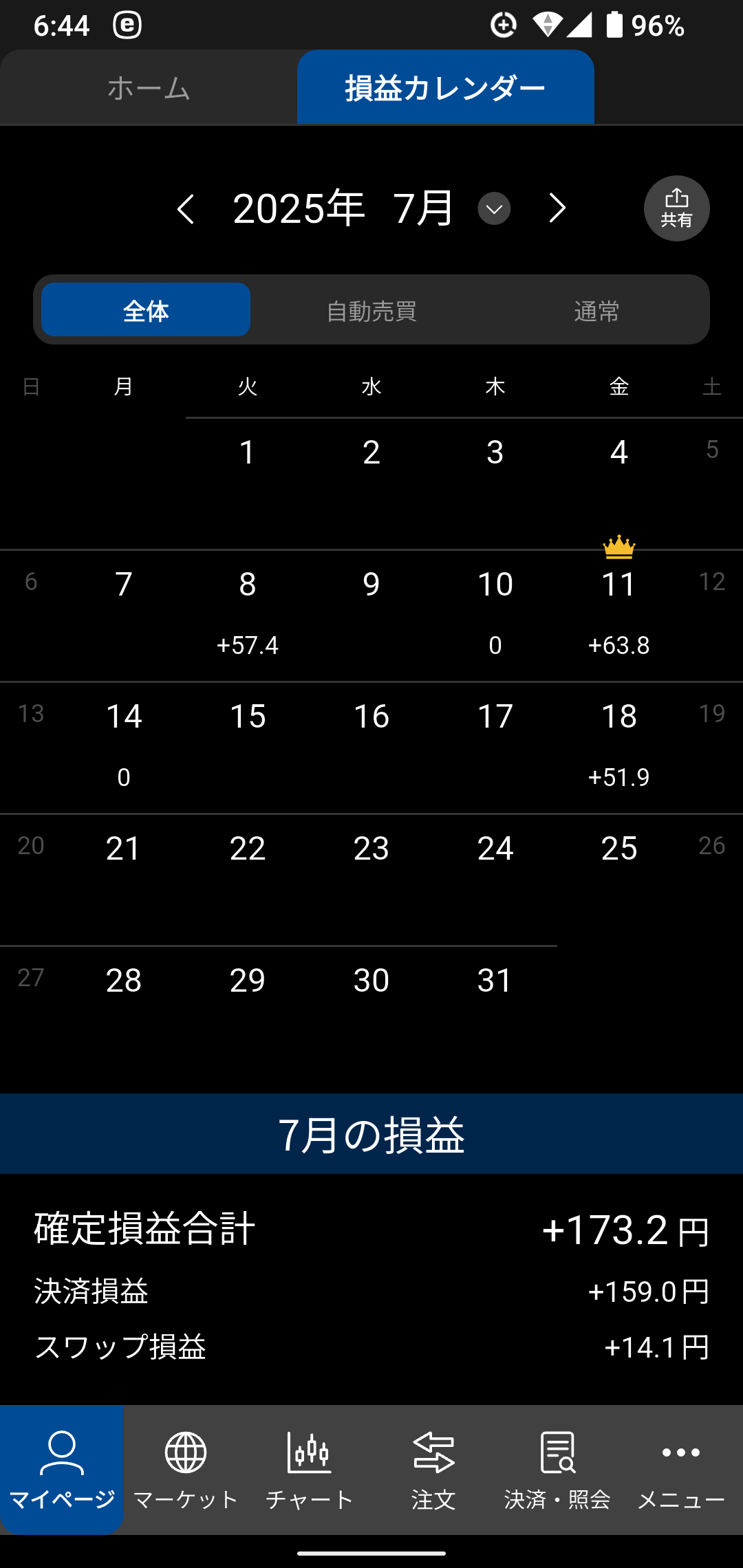
Task: Open the チャート tab
Action: (x=310, y=1470)
